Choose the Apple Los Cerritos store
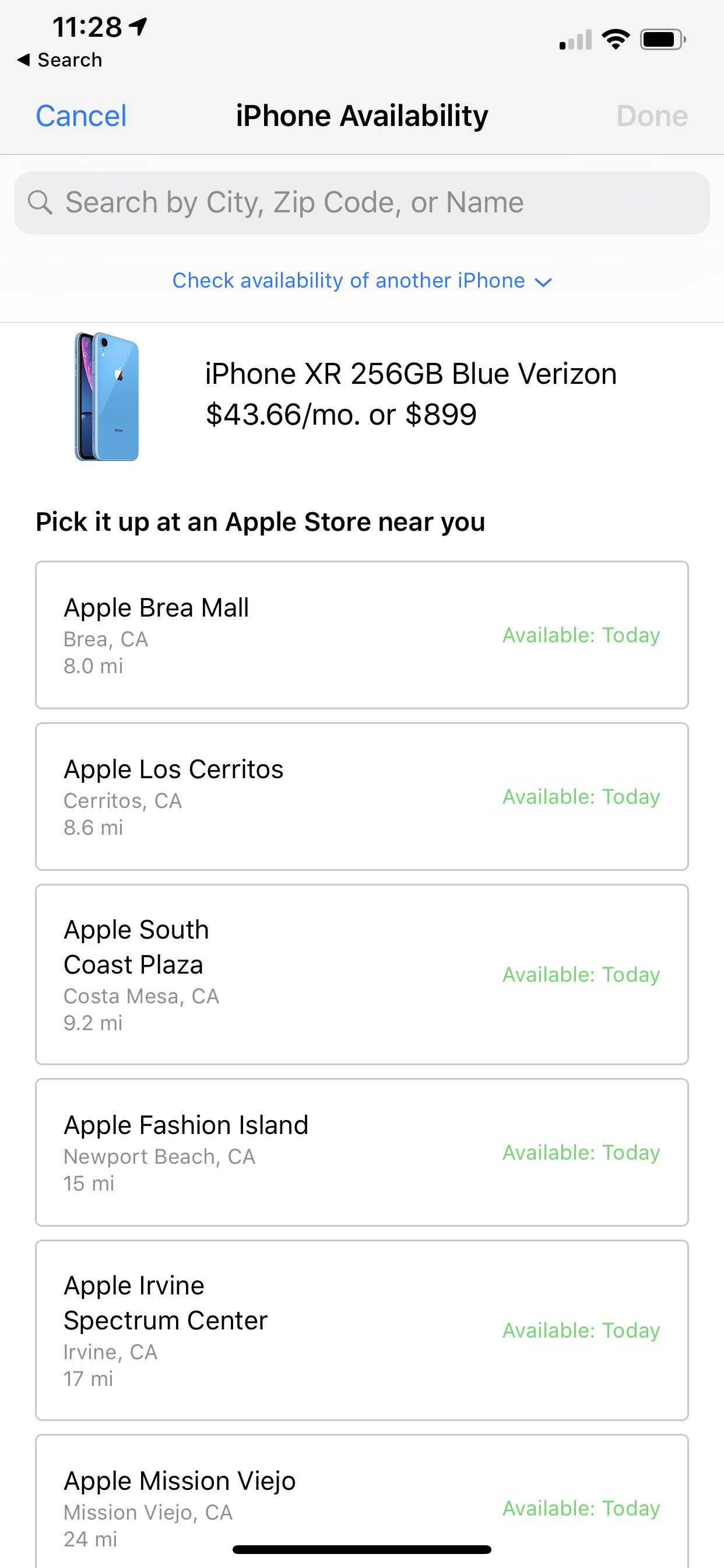The image size is (724, 1568). tap(362, 797)
